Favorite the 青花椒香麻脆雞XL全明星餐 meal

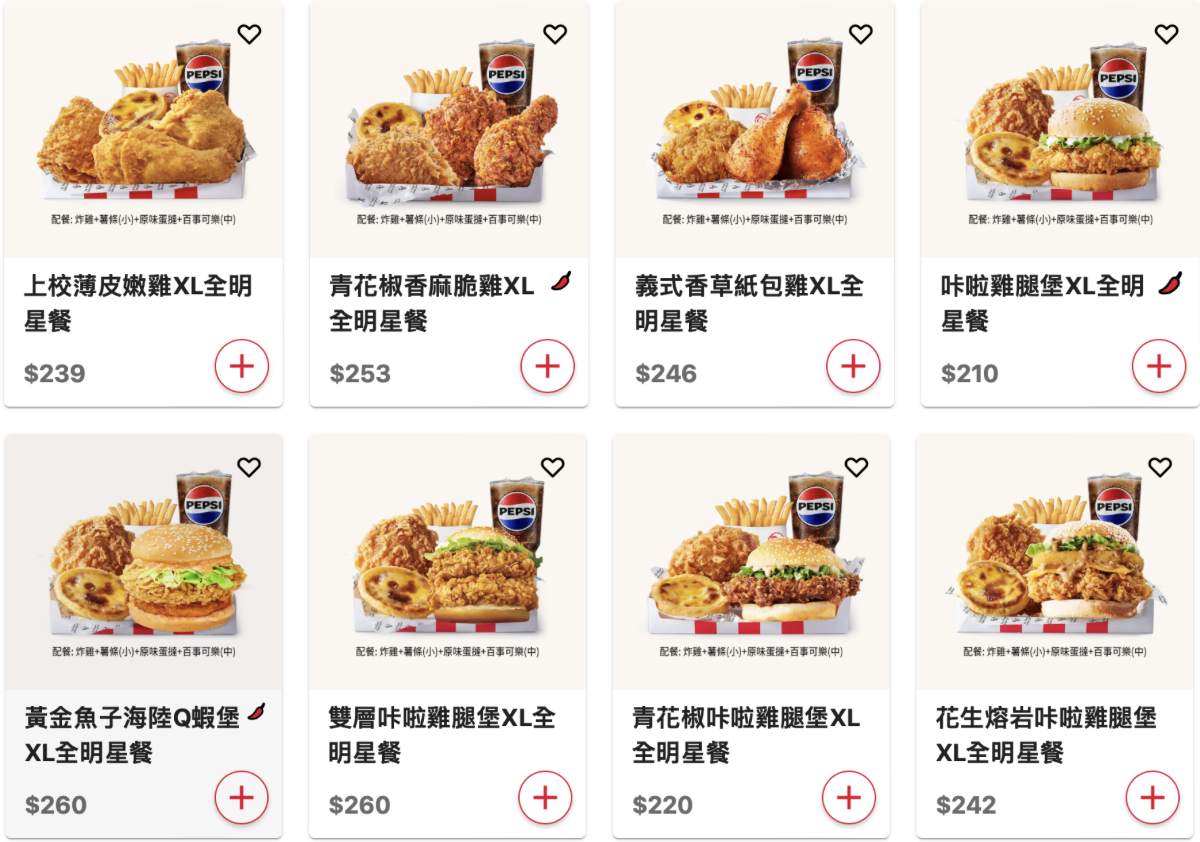[555, 34]
